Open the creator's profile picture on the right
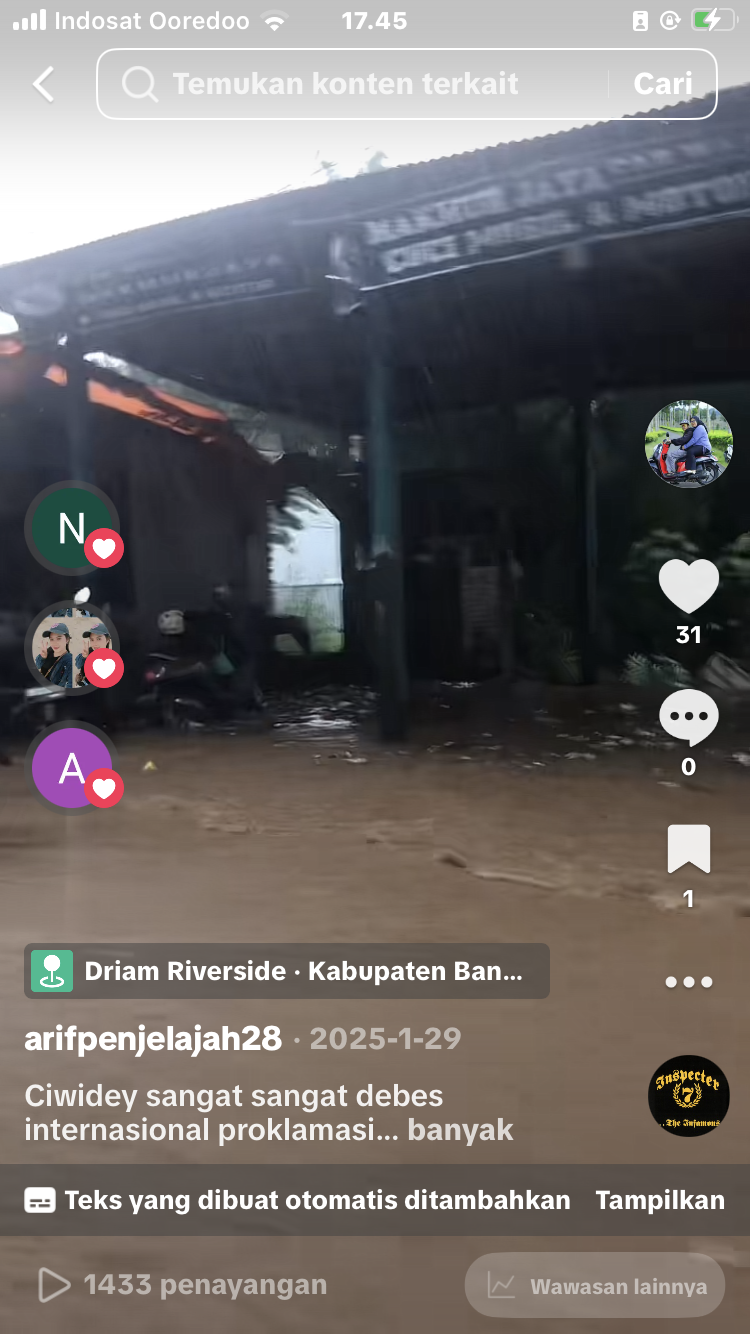Screen dimensions: 750x1334 688,444
